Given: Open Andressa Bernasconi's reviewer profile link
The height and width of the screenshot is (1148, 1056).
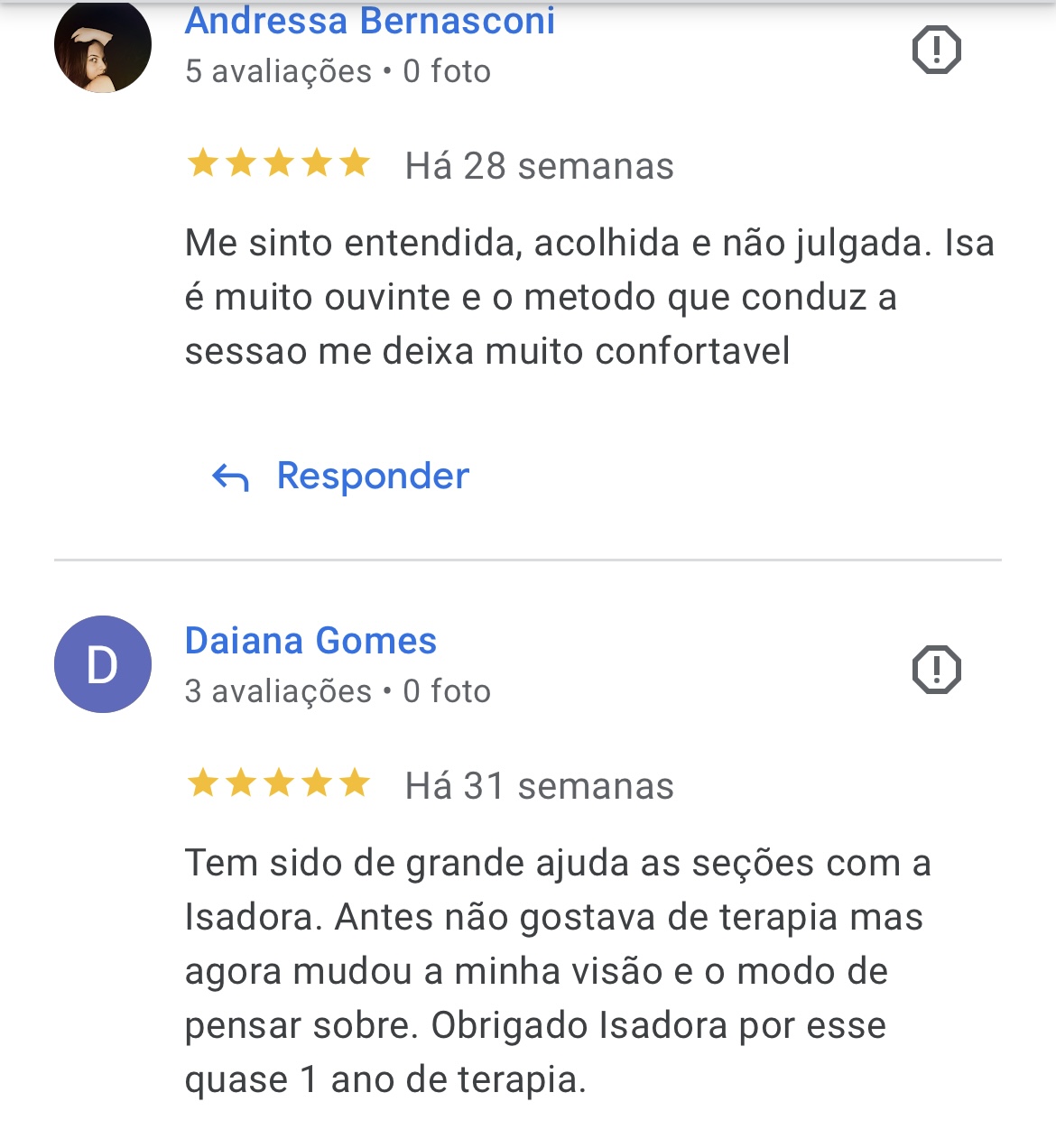Looking at the screenshot, I should pyautogui.click(x=369, y=22).
